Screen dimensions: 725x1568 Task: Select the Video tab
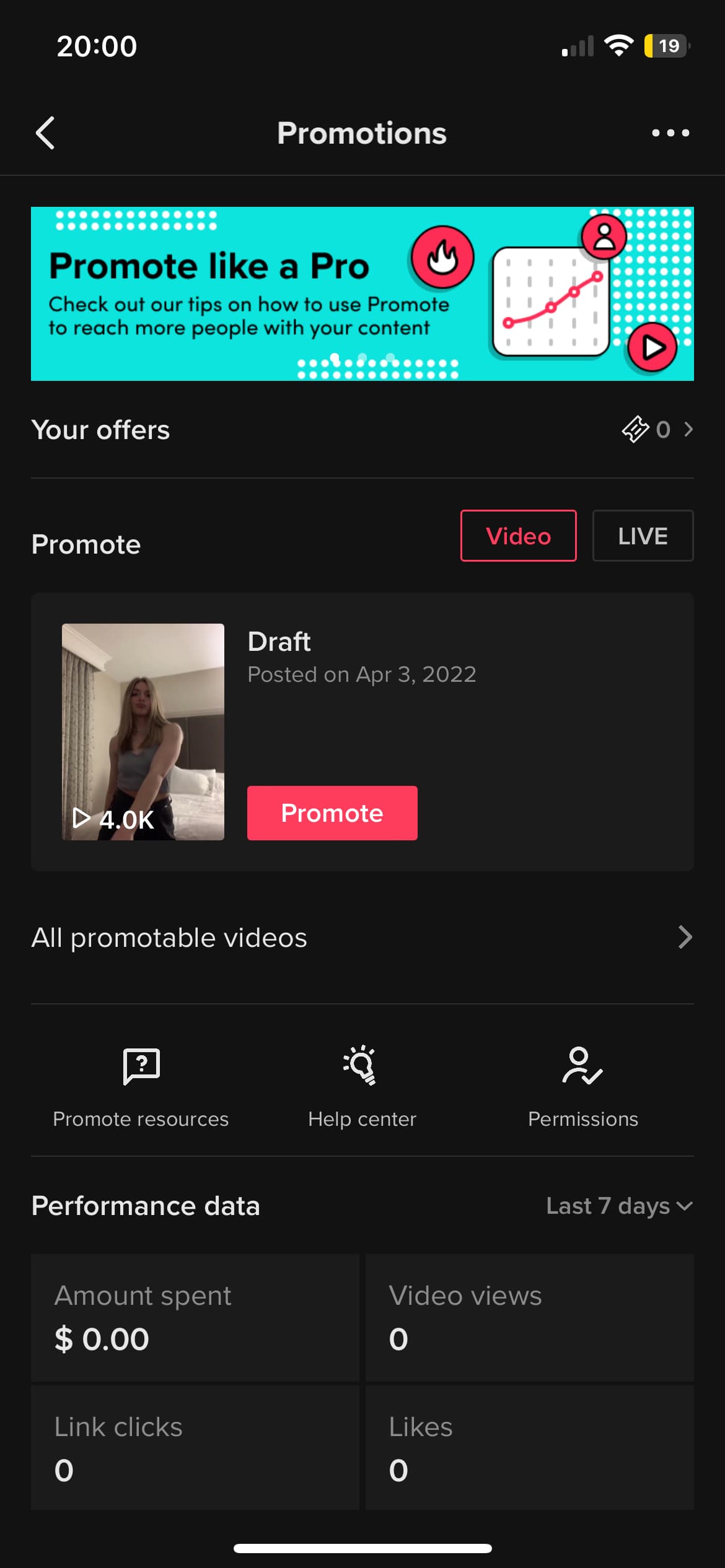pos(518,536)
